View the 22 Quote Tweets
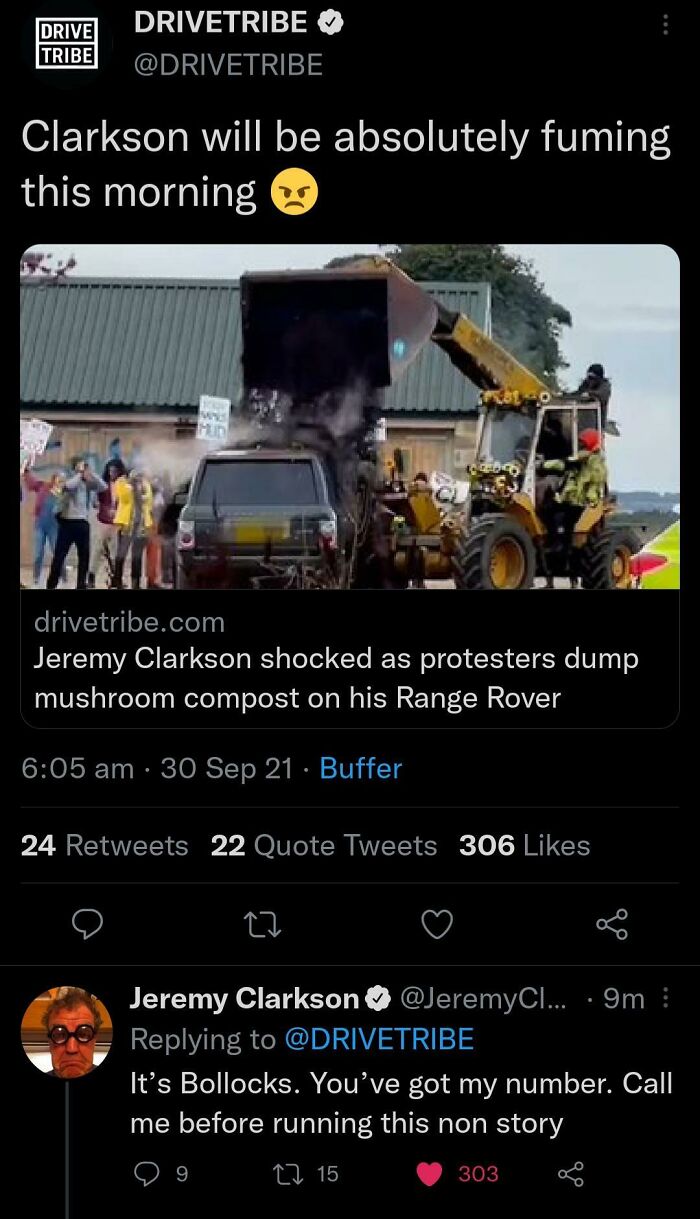Viewport: 700px width, 1219px height. [x=324, y=845]
